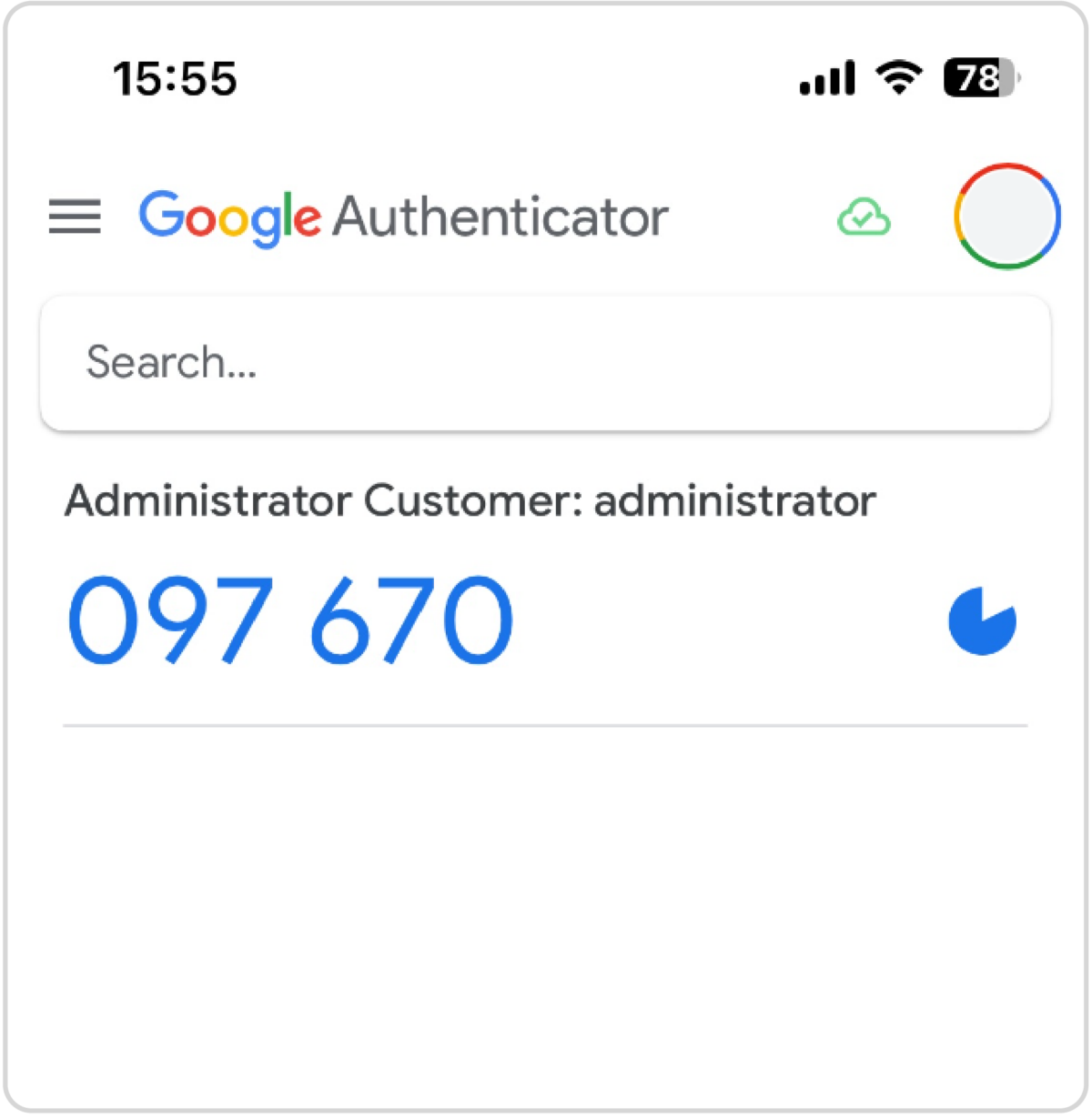Tap the cloud sync status icon
Screen dimensions: 1092x1118
tap(864, 218)
